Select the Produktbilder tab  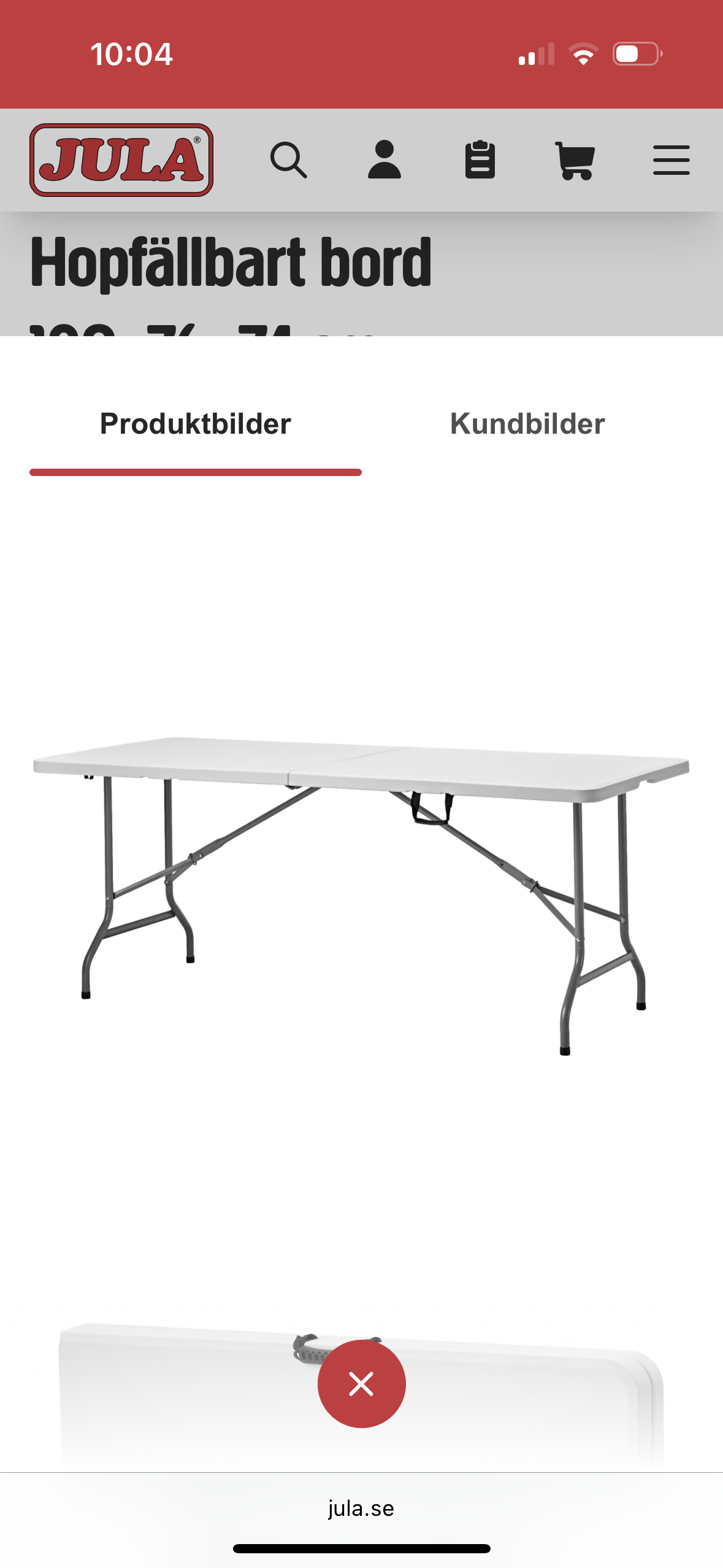[x=195, y=424]
